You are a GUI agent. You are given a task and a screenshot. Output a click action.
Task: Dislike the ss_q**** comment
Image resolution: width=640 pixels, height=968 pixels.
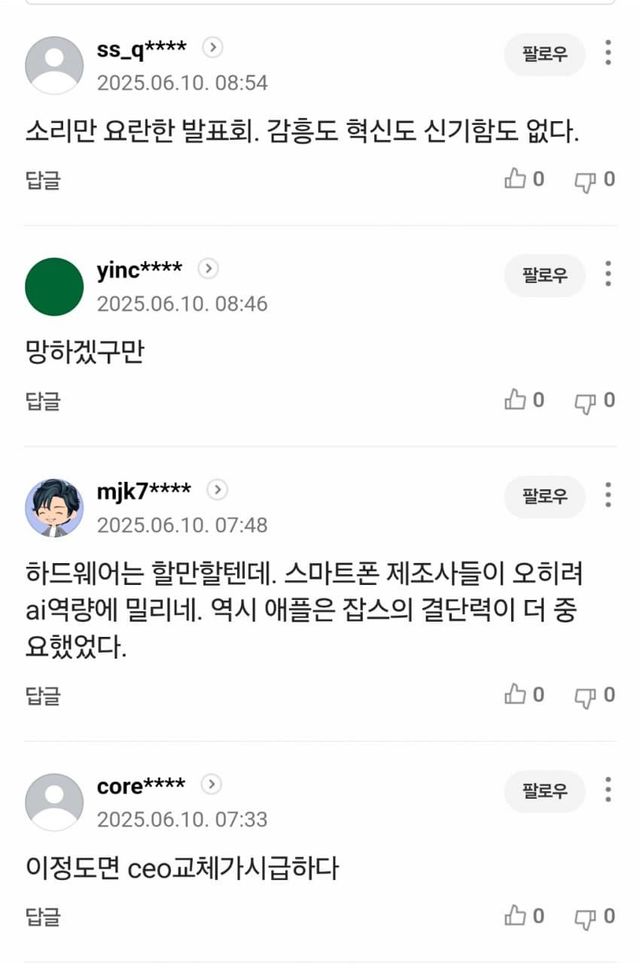point(593,180)
